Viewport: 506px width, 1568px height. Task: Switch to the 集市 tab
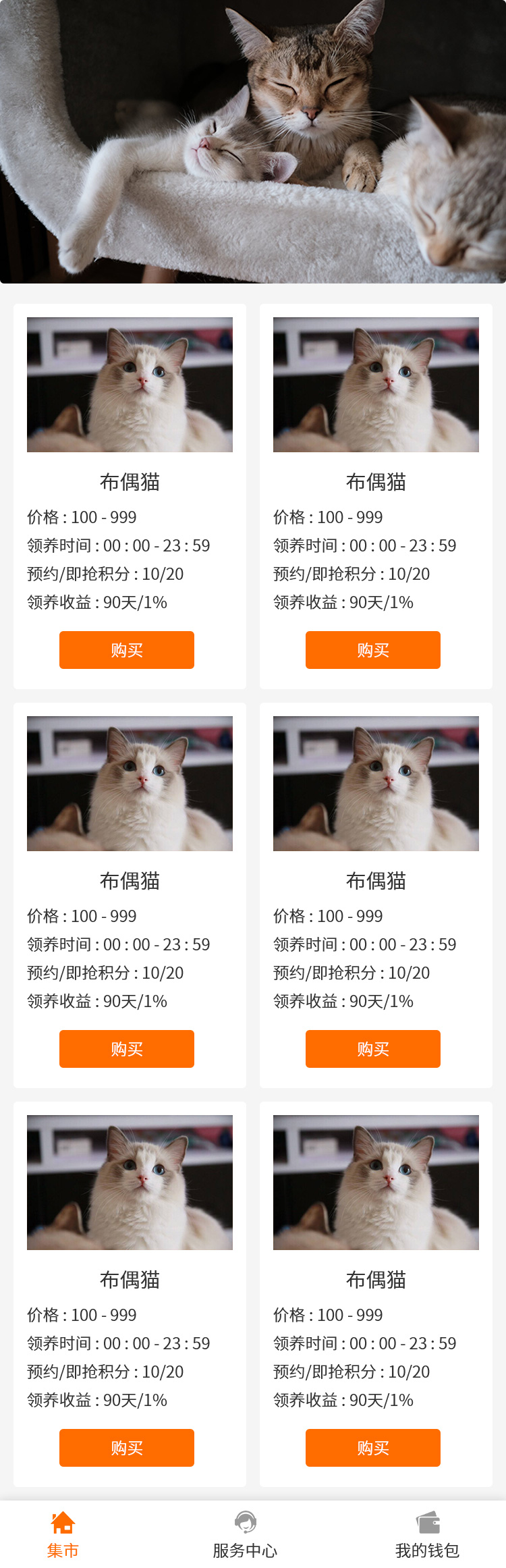point(63,1534)
